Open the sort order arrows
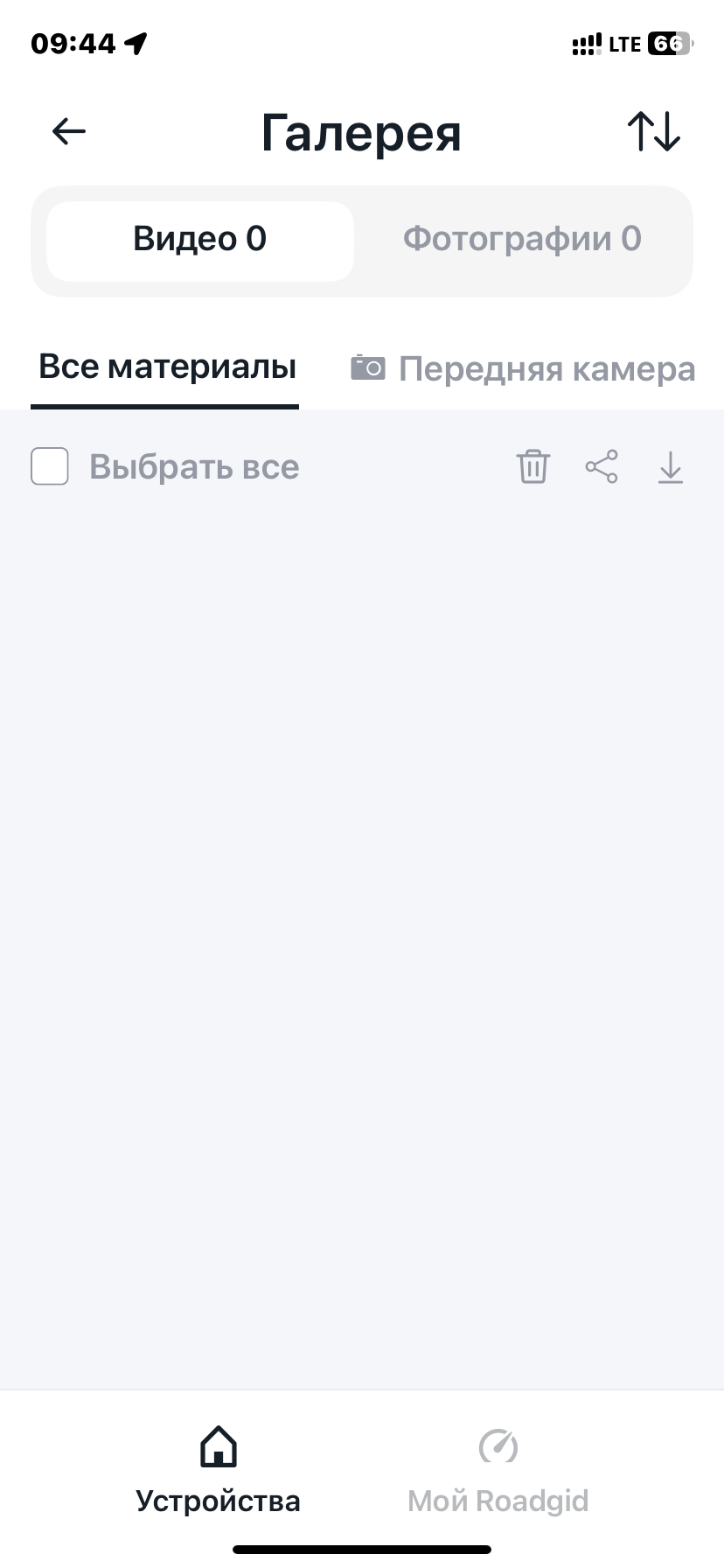The height and width of the screenshot is (1568, 724). click(x=653, y=132)
